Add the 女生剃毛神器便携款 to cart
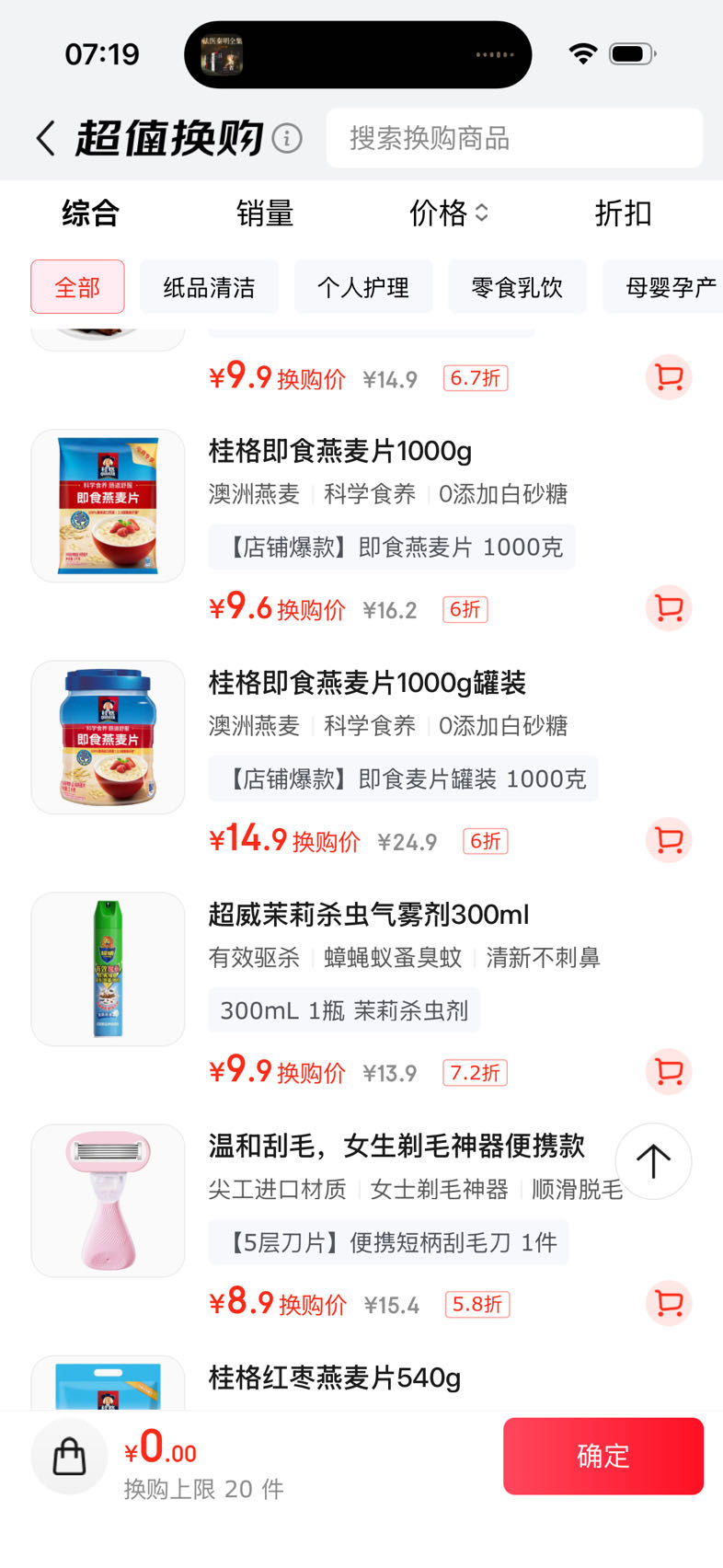This screenshot has height=1568, width=723. tap(669, 1303)
